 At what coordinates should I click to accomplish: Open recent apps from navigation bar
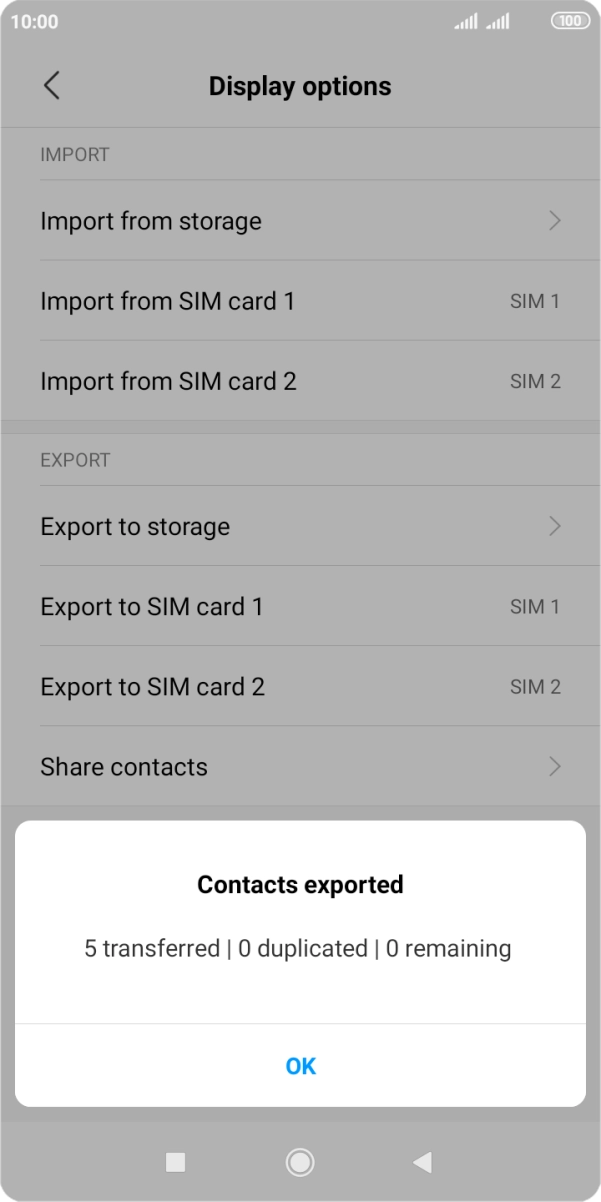[175, 1162]
